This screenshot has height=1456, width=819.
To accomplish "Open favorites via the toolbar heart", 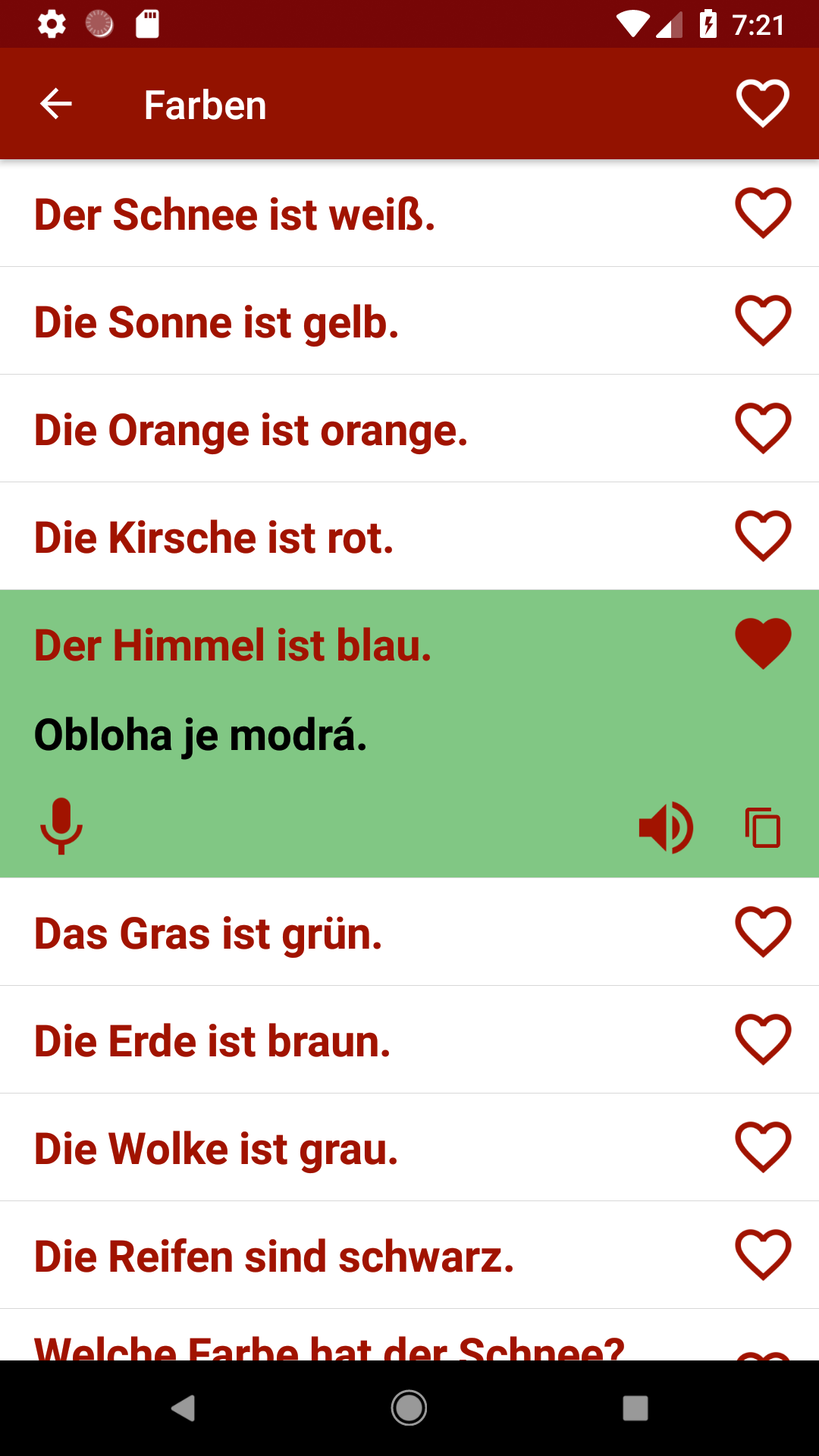I will (763, 104).
